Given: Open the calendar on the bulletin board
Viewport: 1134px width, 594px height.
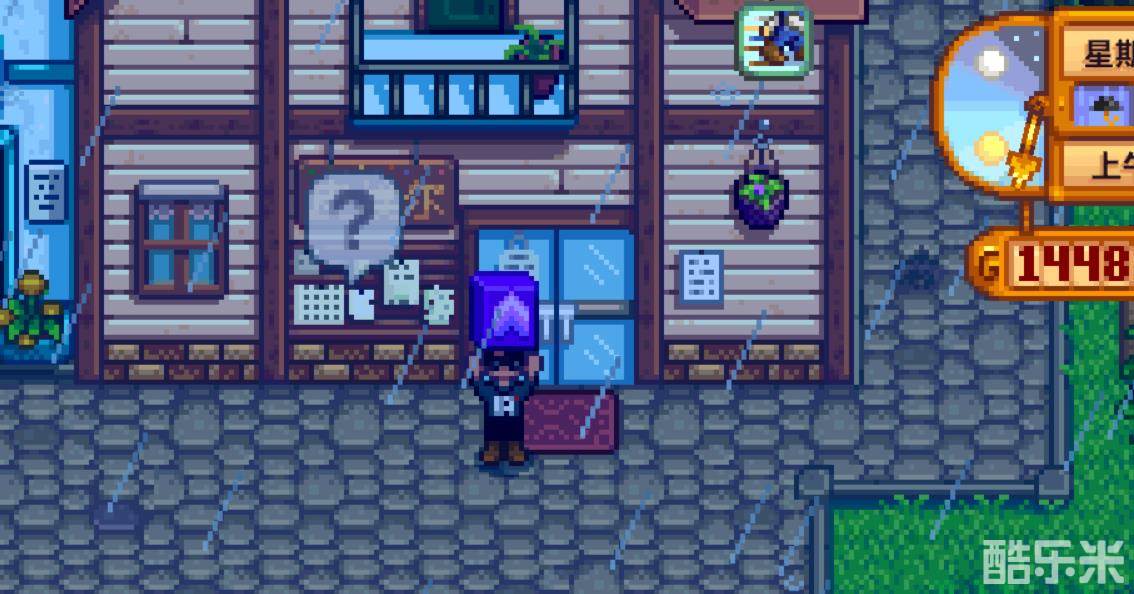Looking at the screenshot, I should pos(318,304).
